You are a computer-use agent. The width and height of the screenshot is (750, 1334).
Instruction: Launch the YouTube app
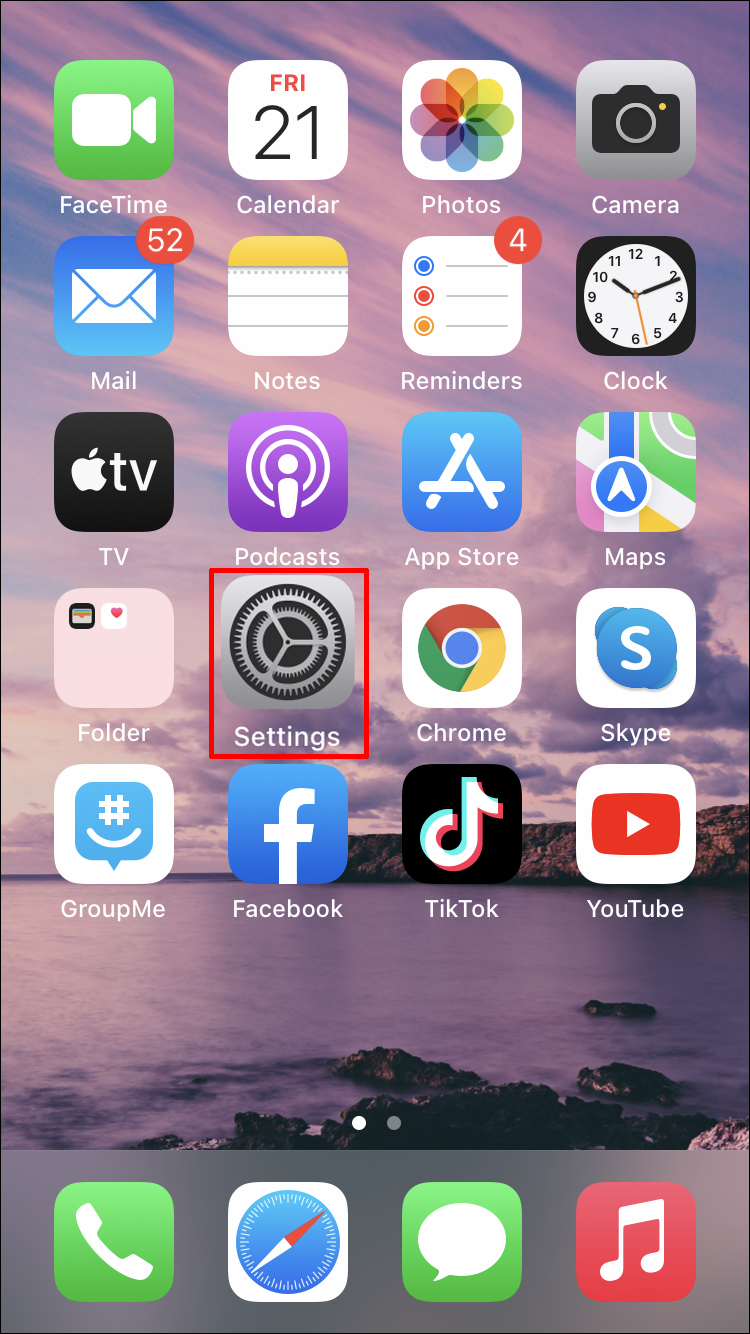point(636,824)
